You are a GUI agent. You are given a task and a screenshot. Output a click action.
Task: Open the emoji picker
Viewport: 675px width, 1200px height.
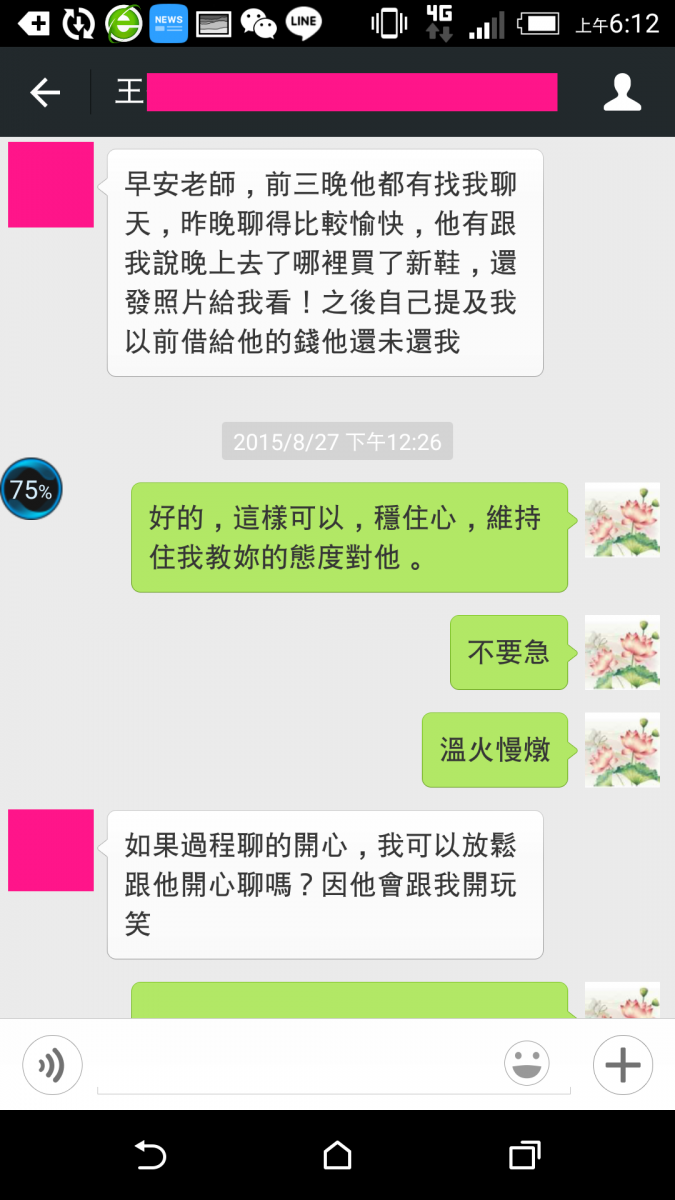[527, 1064]
